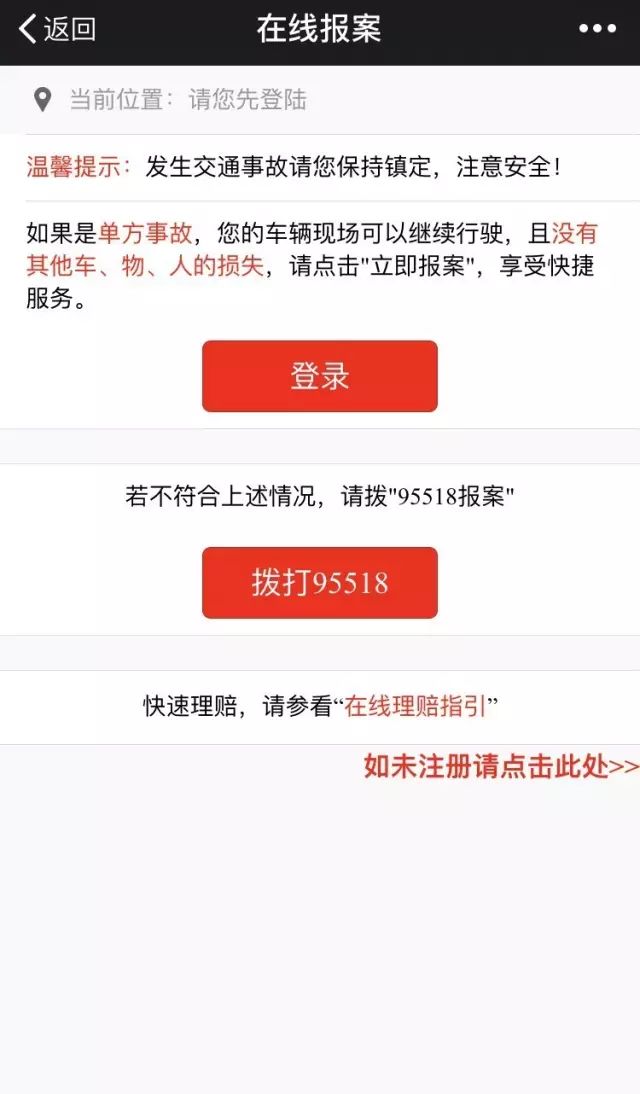Open the 在线理赔指引 link

(x=415, y=706)
